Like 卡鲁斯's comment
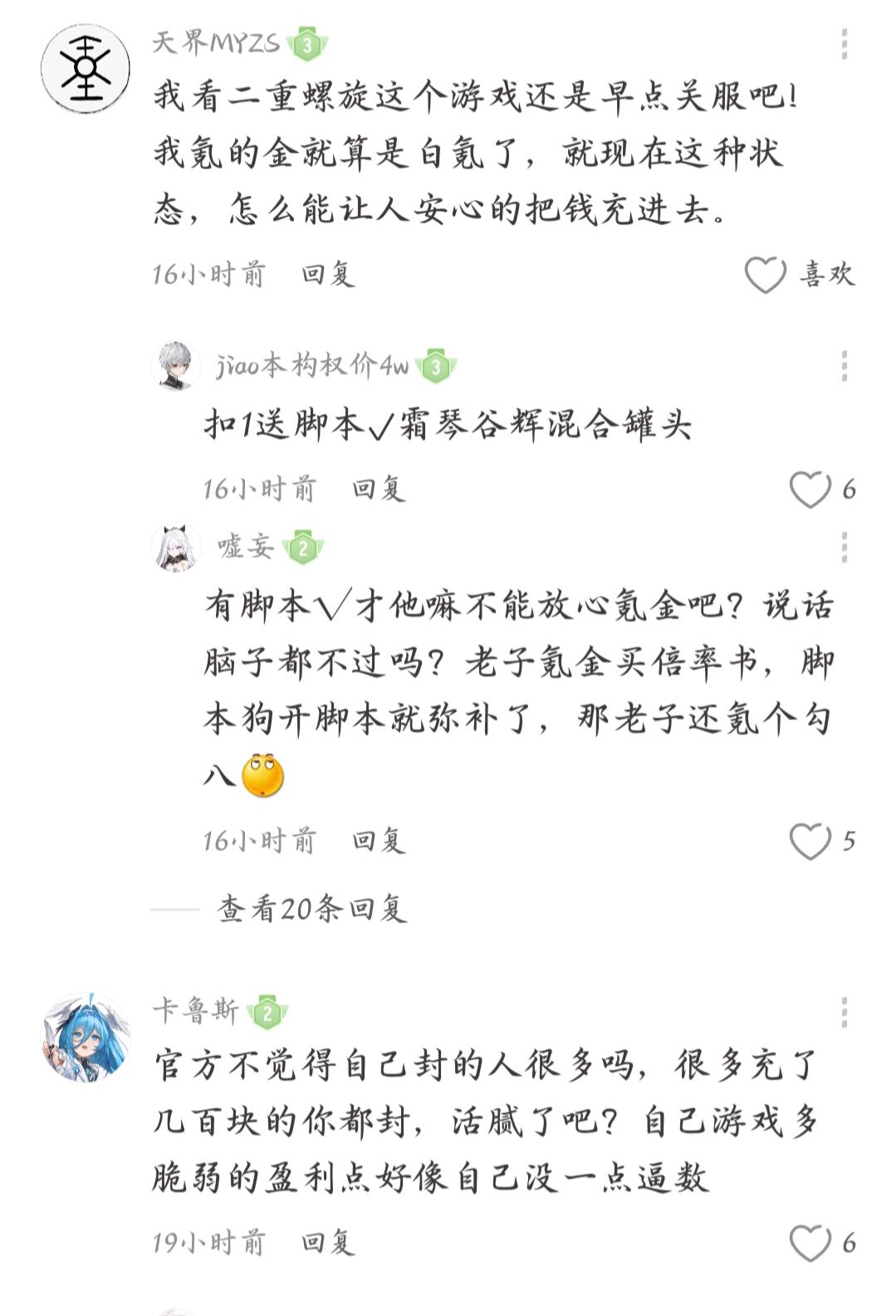Viewport: 896px width, 1316px height. click(x=810, y=1243)
